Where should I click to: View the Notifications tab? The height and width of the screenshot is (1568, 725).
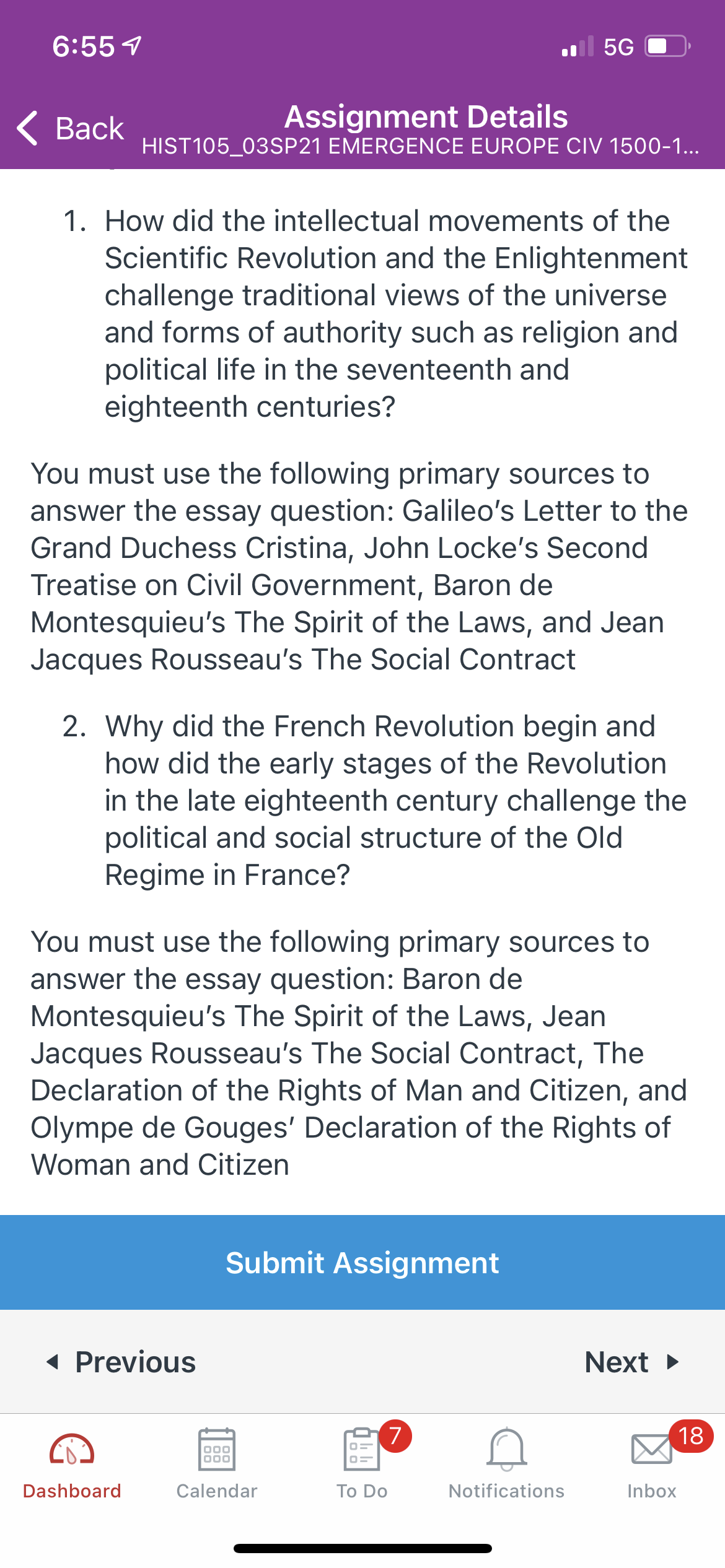tap(507, 1466)
